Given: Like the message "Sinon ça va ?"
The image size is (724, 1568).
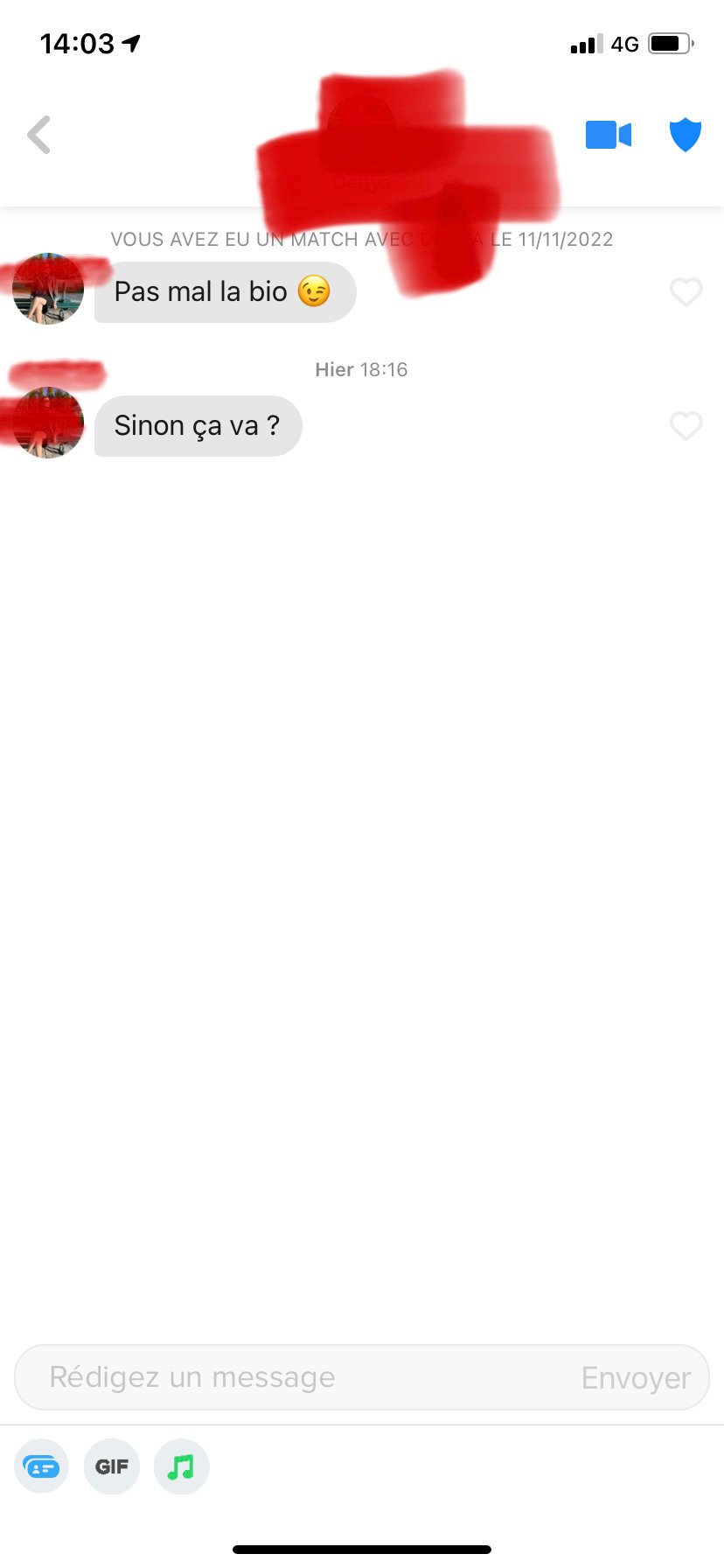Looking at the screenshot, I should coord(686,425).
